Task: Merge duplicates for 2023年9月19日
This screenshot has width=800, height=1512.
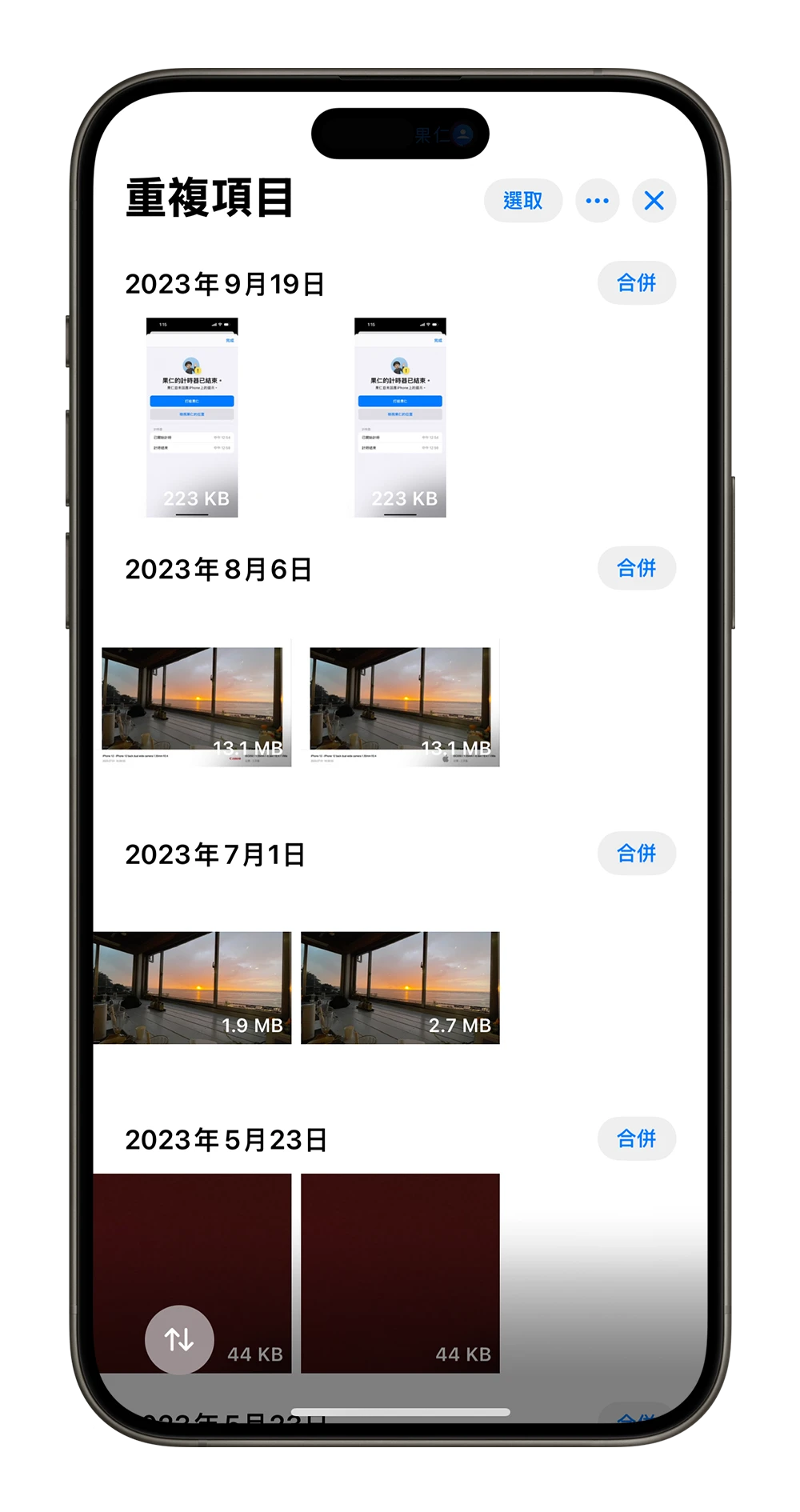Action: 636,283
